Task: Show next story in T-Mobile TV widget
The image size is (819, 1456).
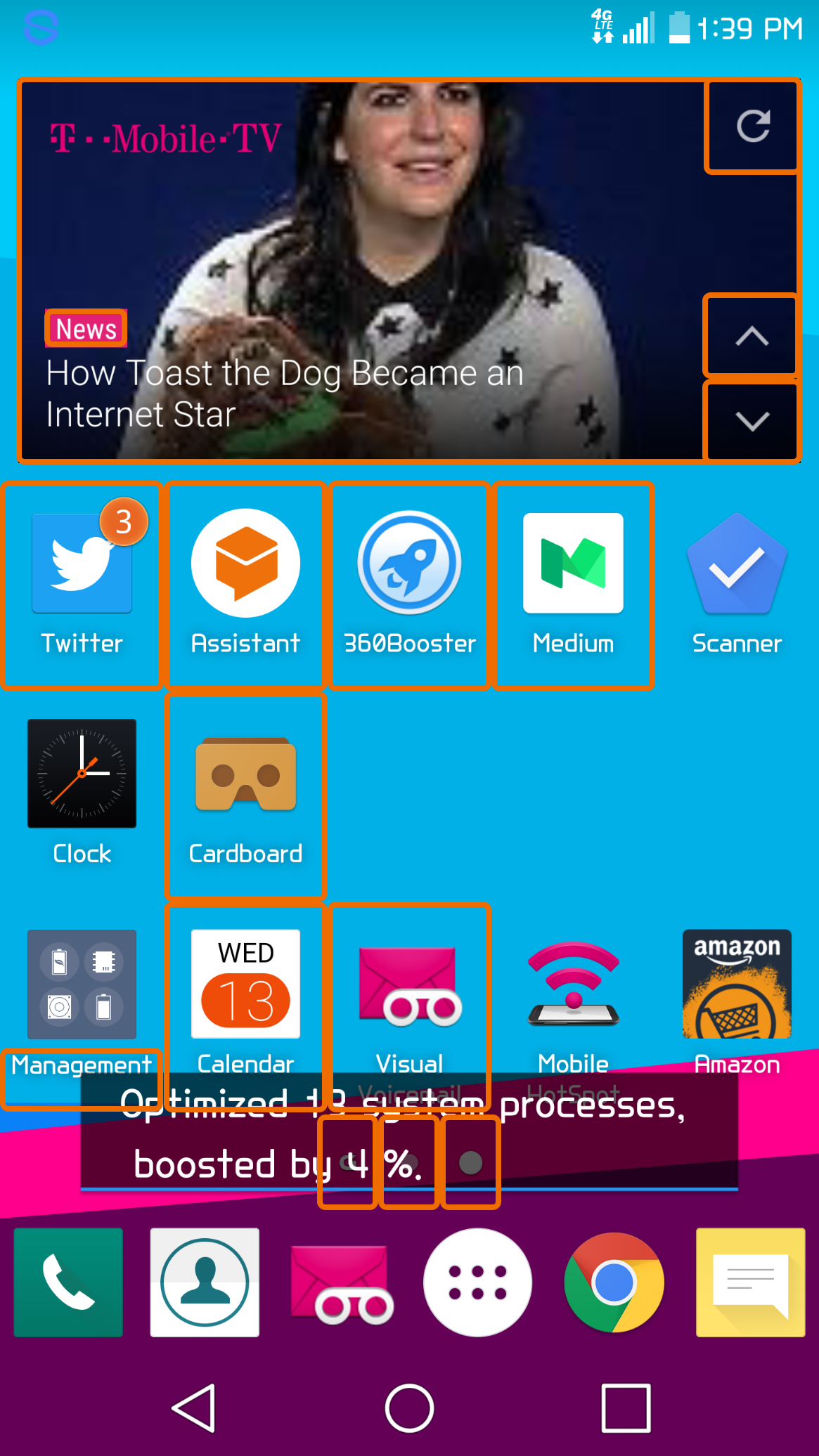Action: coord(751,421)
